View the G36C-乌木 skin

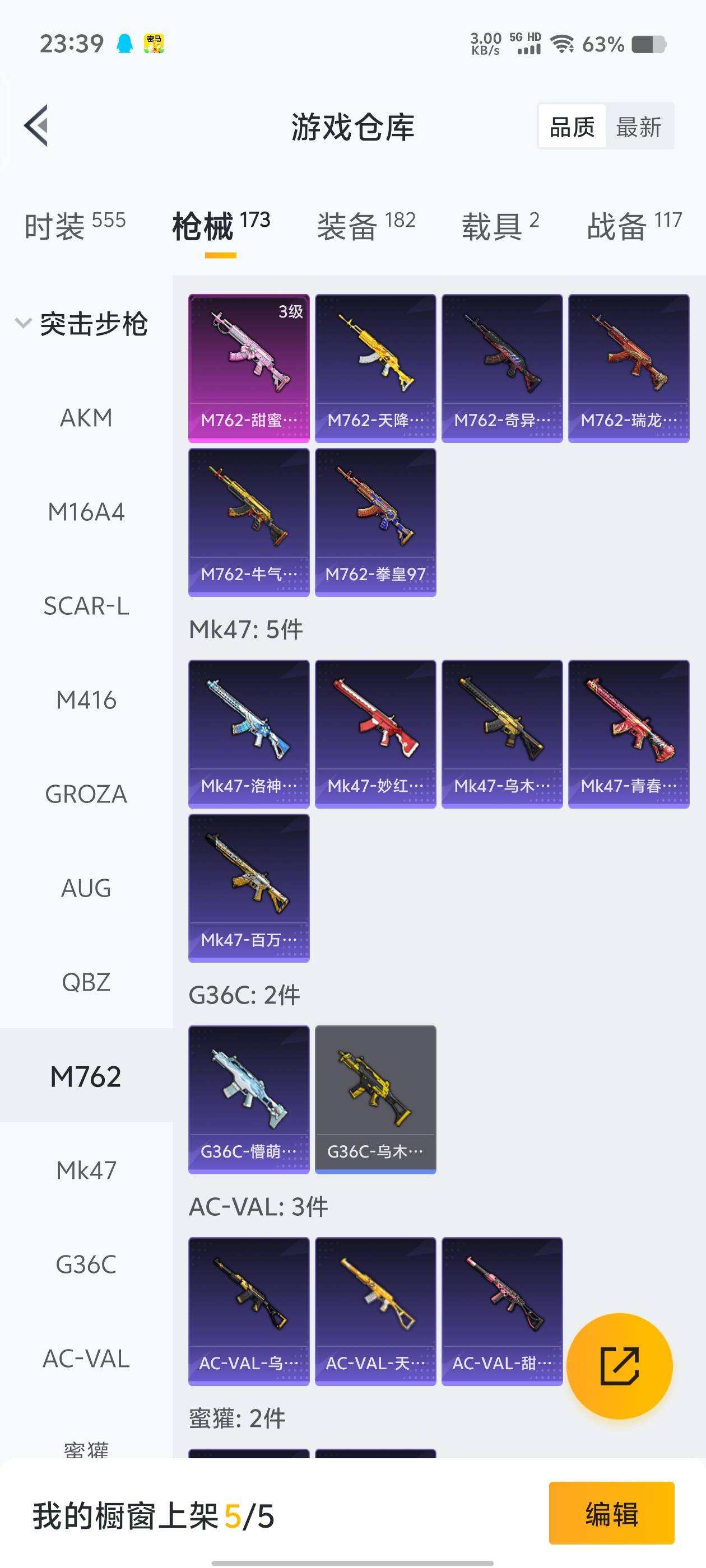(x=375, y=1099)
